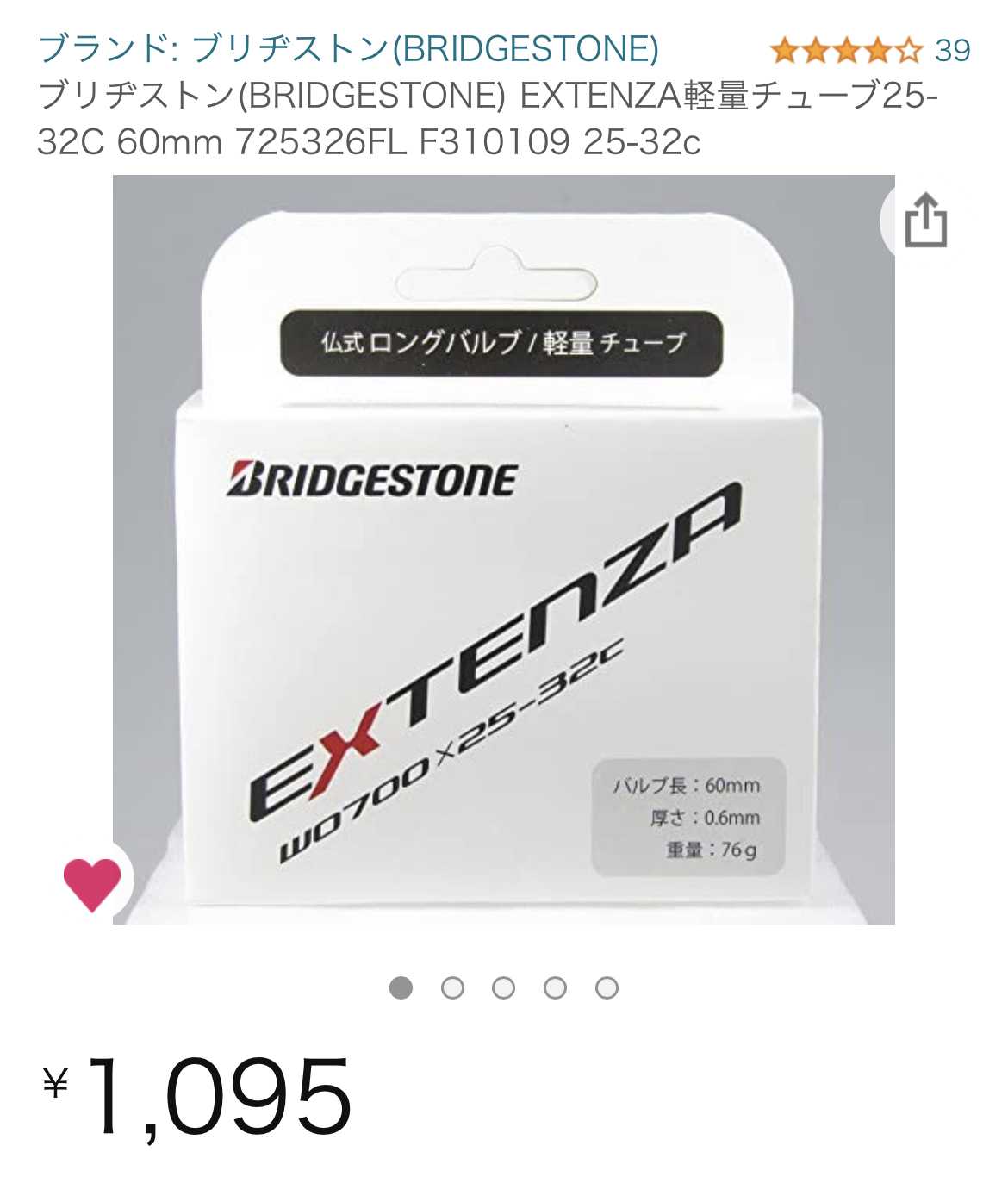Open the 39 star-rating reviews
The image size is (1008, 1177).
click(x=870, y=51)
